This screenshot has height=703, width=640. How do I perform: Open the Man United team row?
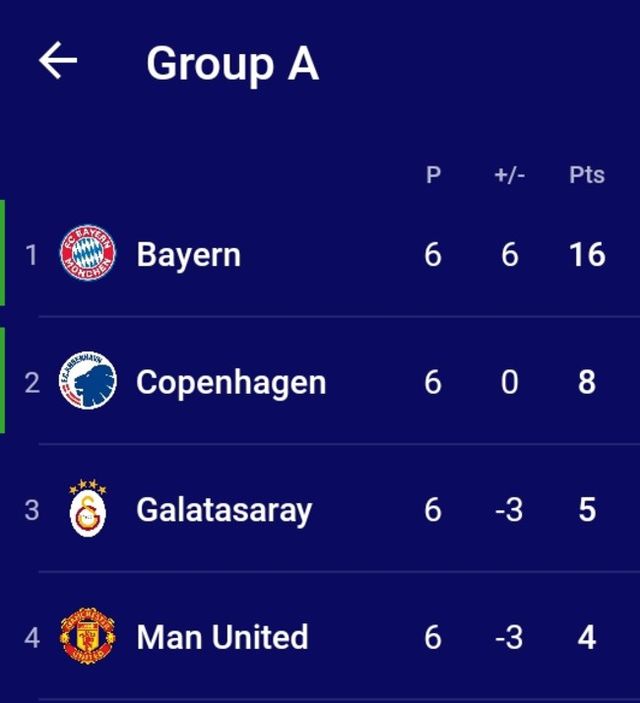pos(222,637)
